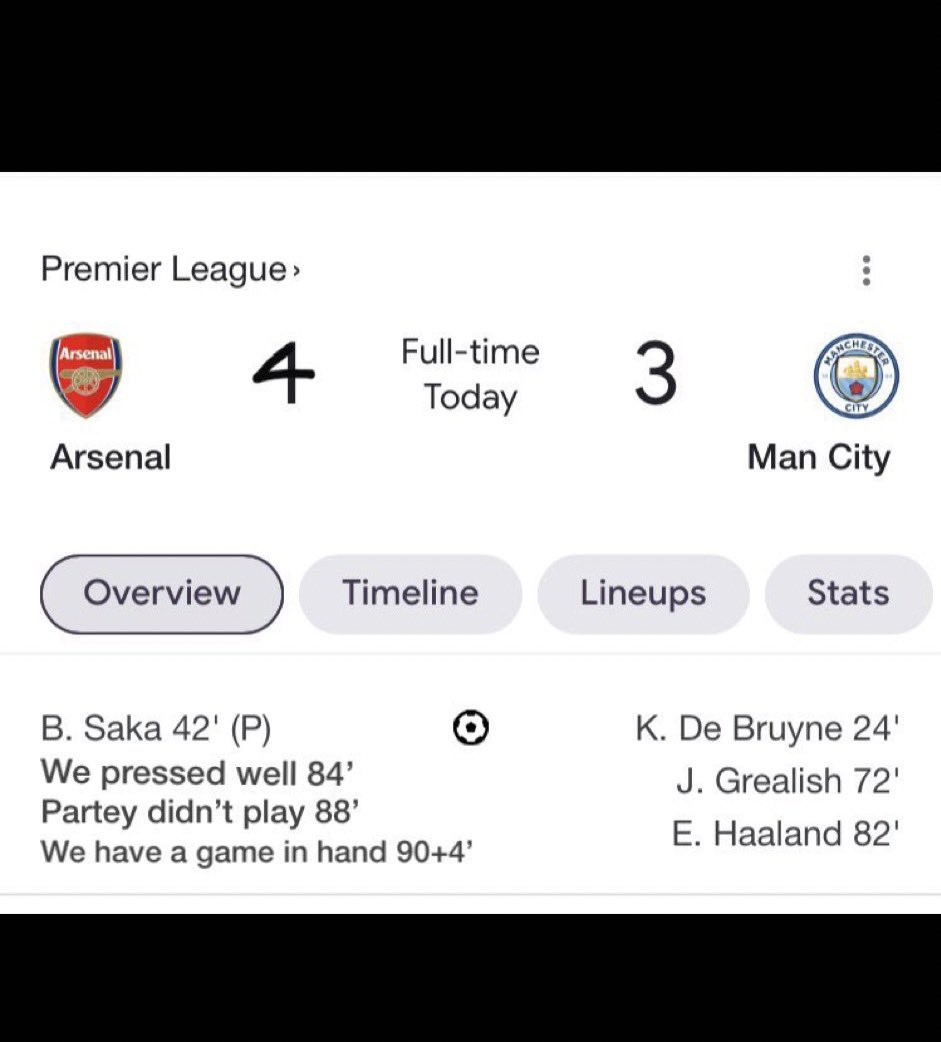Switch to the Stats tab
The image size is (941, 1042).
(x=848, y=594)
